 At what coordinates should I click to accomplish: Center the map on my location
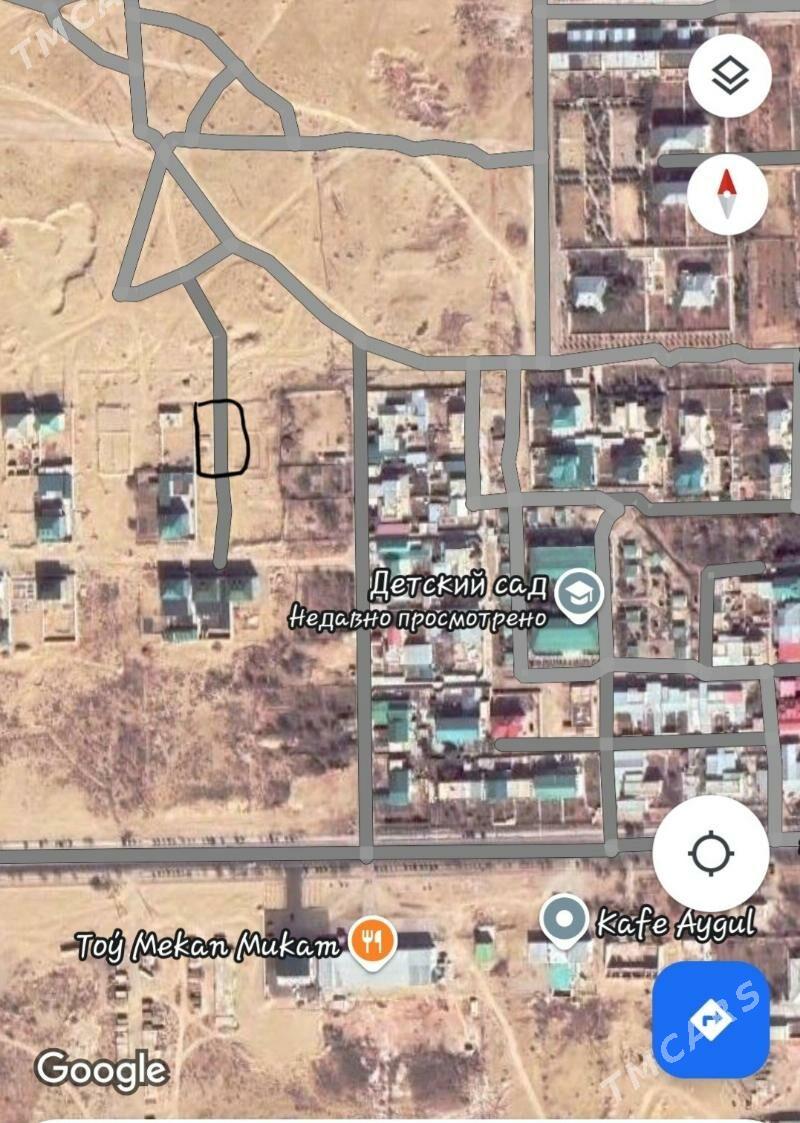click(x=710, y=853)
